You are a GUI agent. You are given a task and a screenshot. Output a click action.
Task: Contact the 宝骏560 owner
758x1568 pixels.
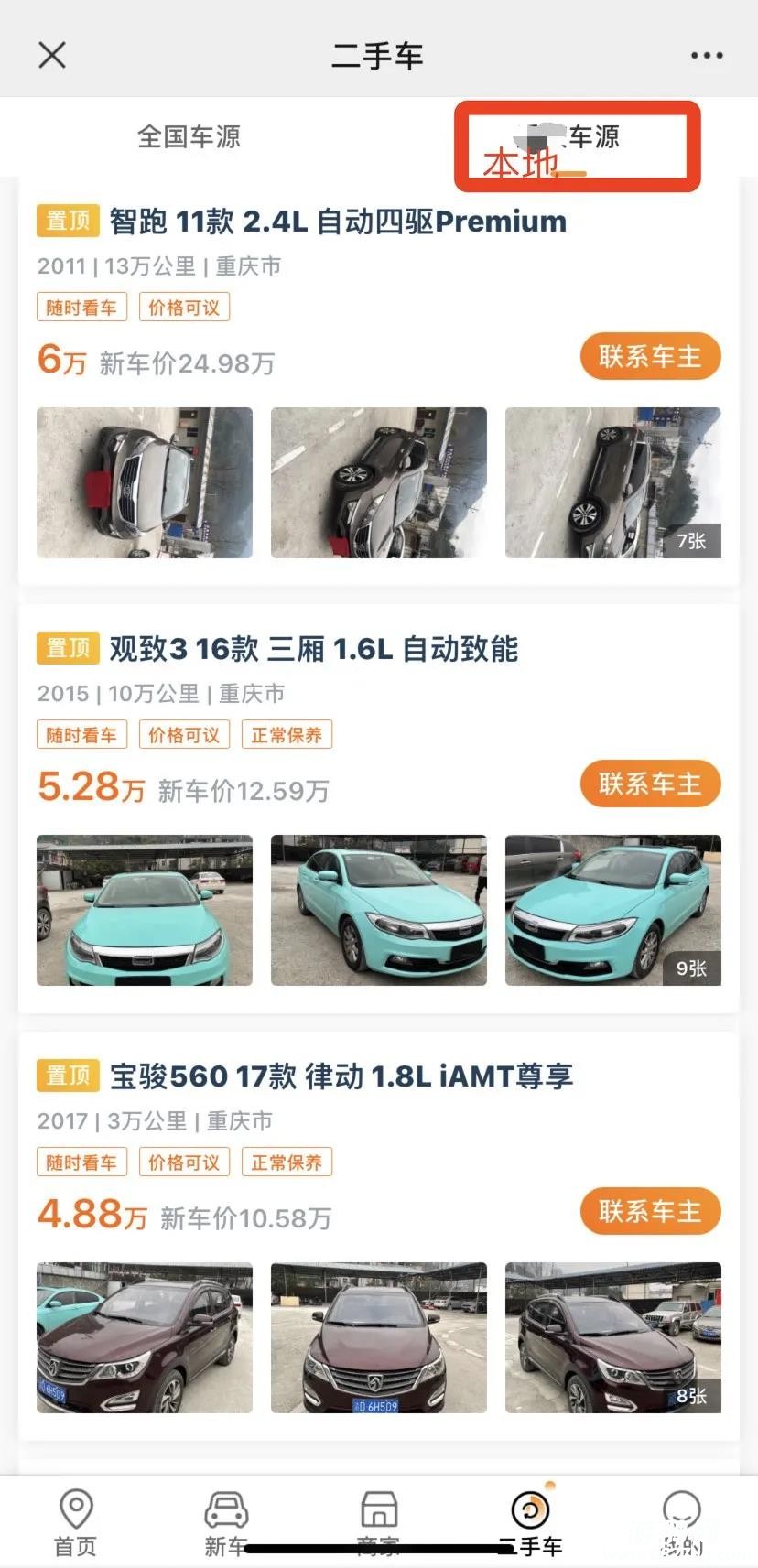pyautogui.click(x=650, y=1212)
